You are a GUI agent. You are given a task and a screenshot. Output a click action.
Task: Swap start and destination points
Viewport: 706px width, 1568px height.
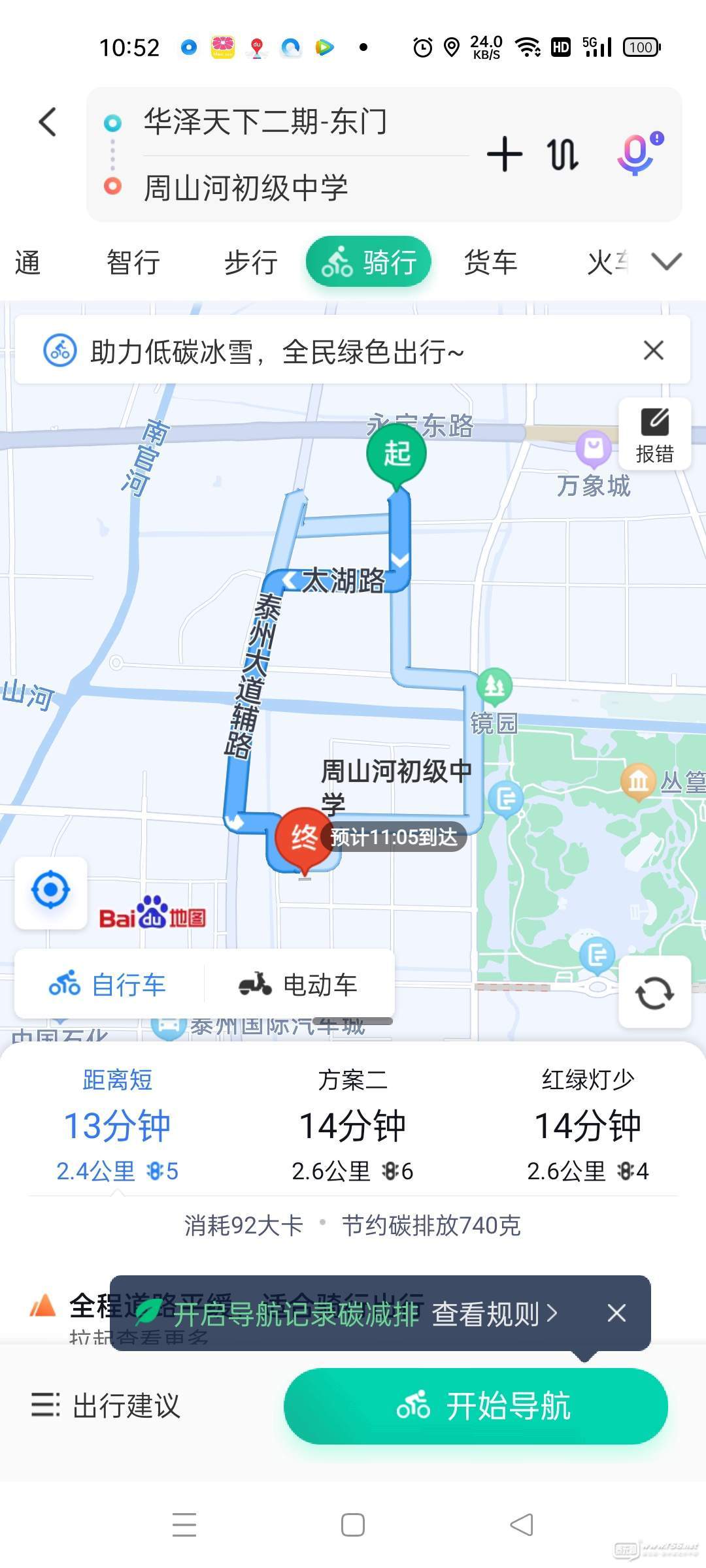(562, 155)
